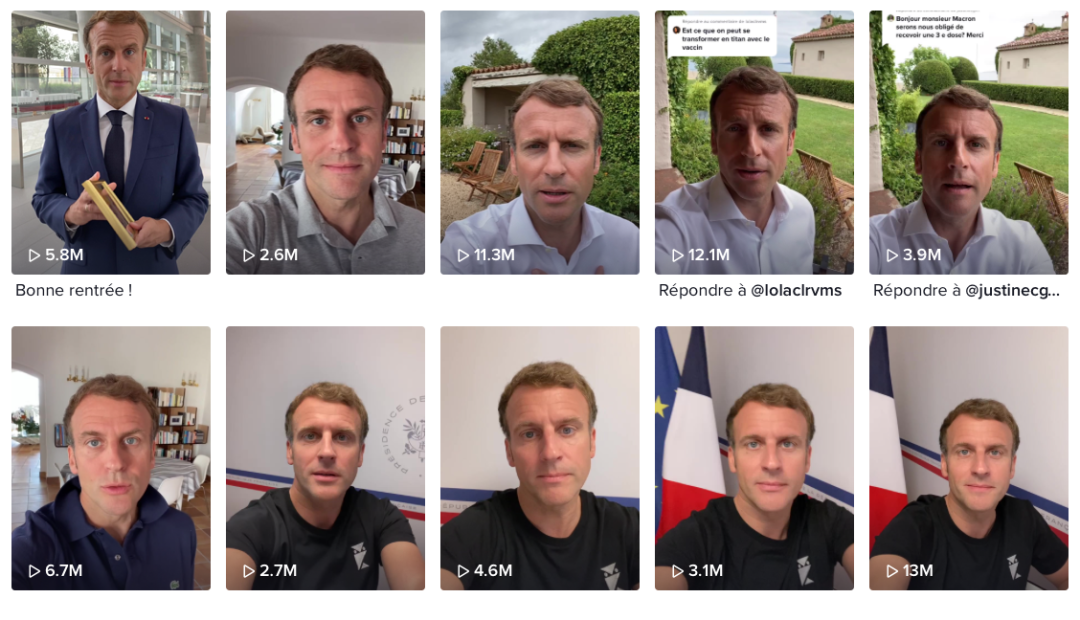Play the video with 3.1M views
This screenshot has width=1080, height=620.
[x=754, y=458]
